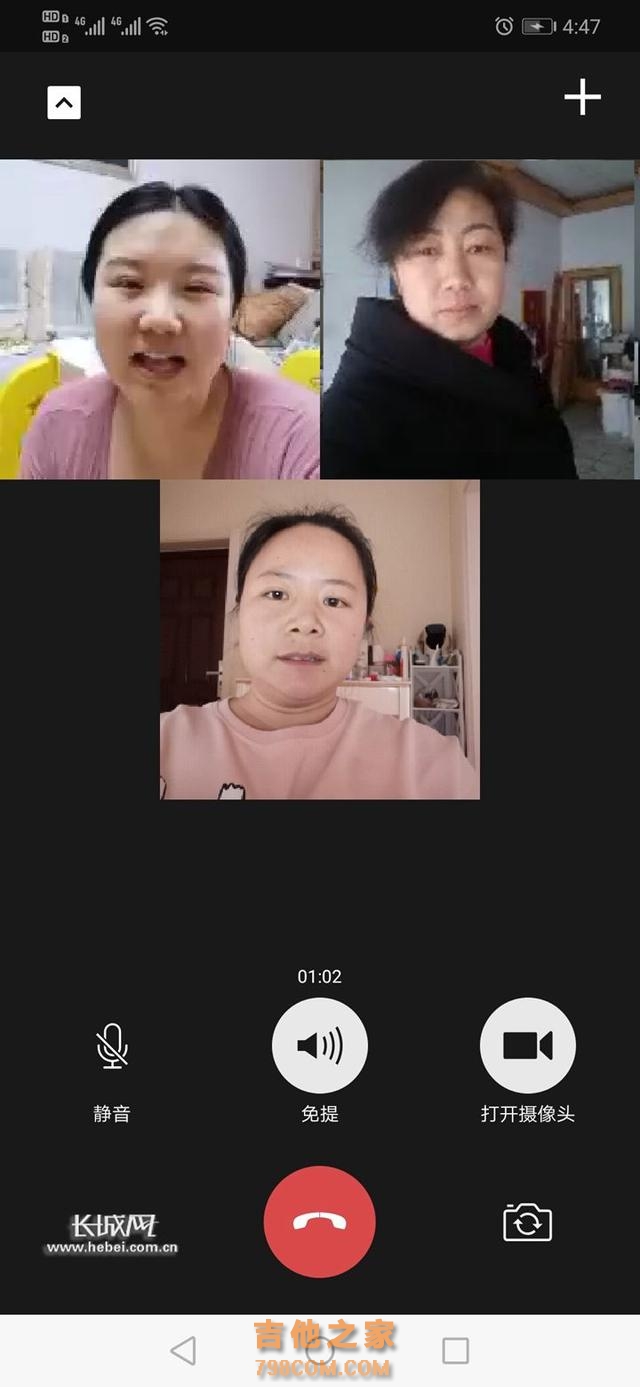Minimize the call with the collapse arrow

[x=64, y=103]
